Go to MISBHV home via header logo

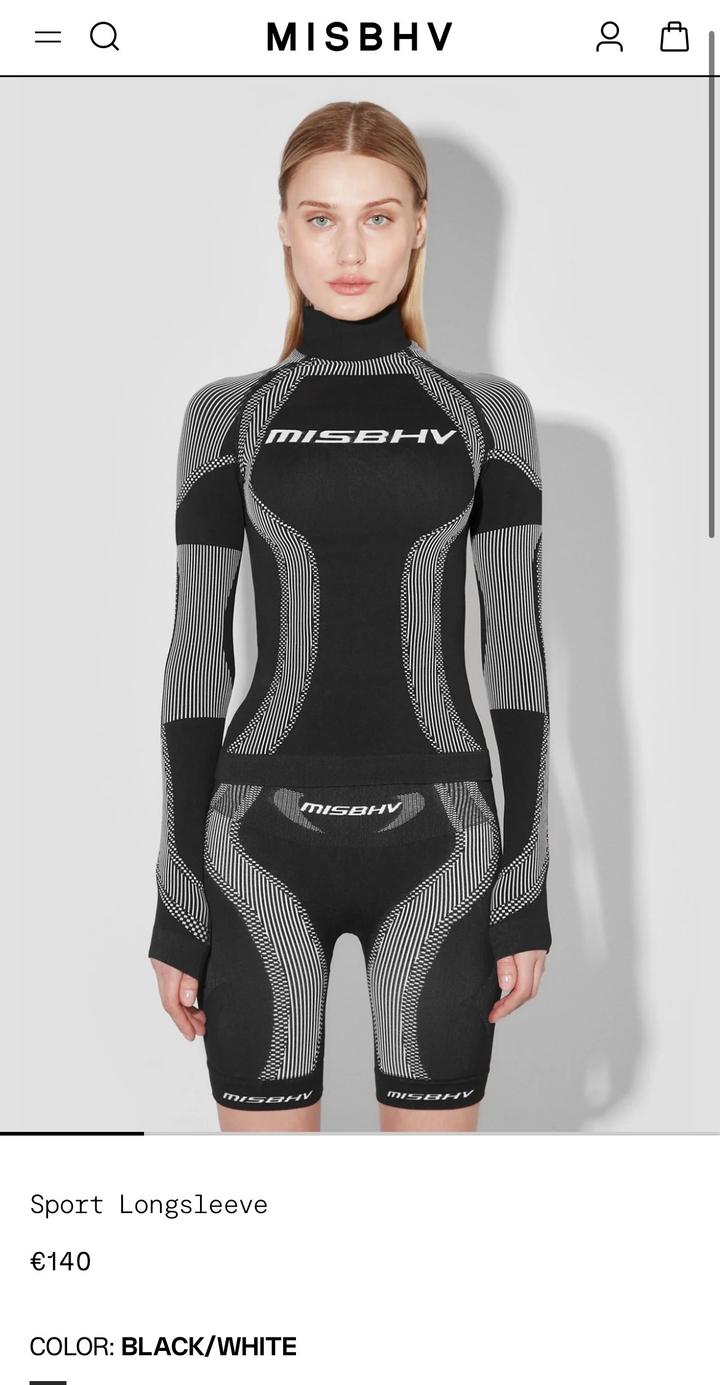[360, 37]
